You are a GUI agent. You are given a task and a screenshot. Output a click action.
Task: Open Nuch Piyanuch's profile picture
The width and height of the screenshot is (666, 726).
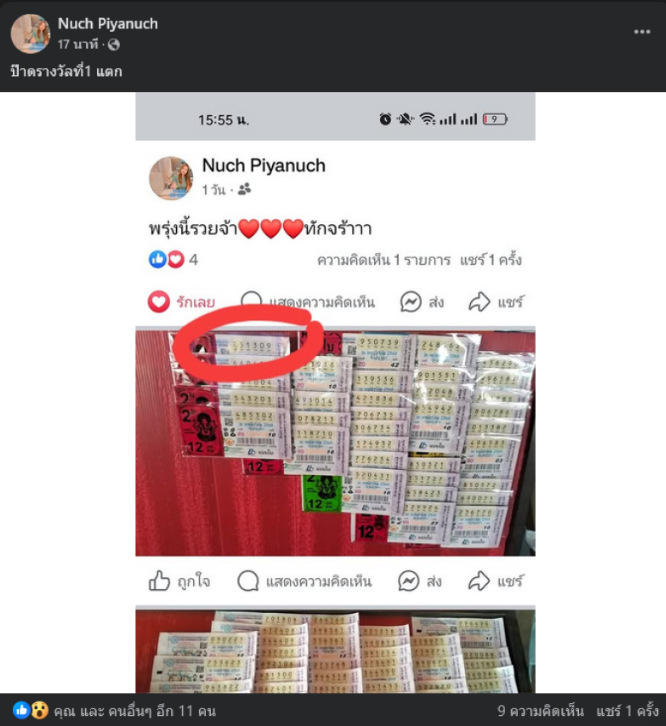coord(30,33)
